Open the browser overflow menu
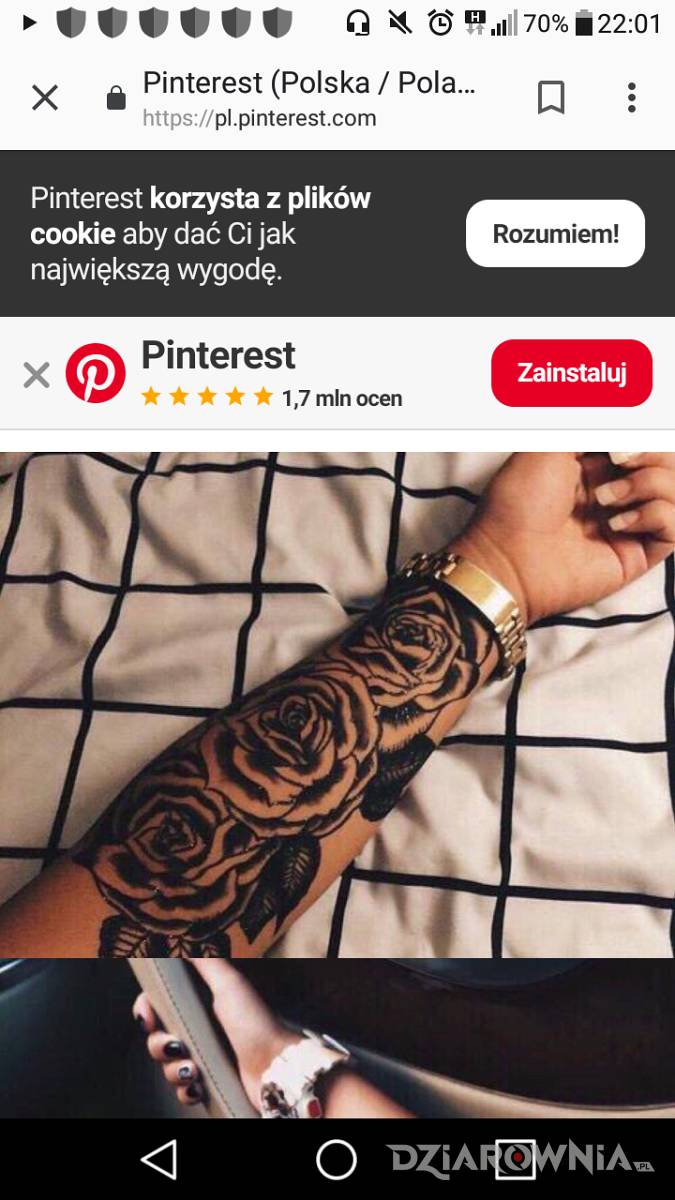Image resolution: width=675 pixels, height=1200 pixels. pos(631,98)
